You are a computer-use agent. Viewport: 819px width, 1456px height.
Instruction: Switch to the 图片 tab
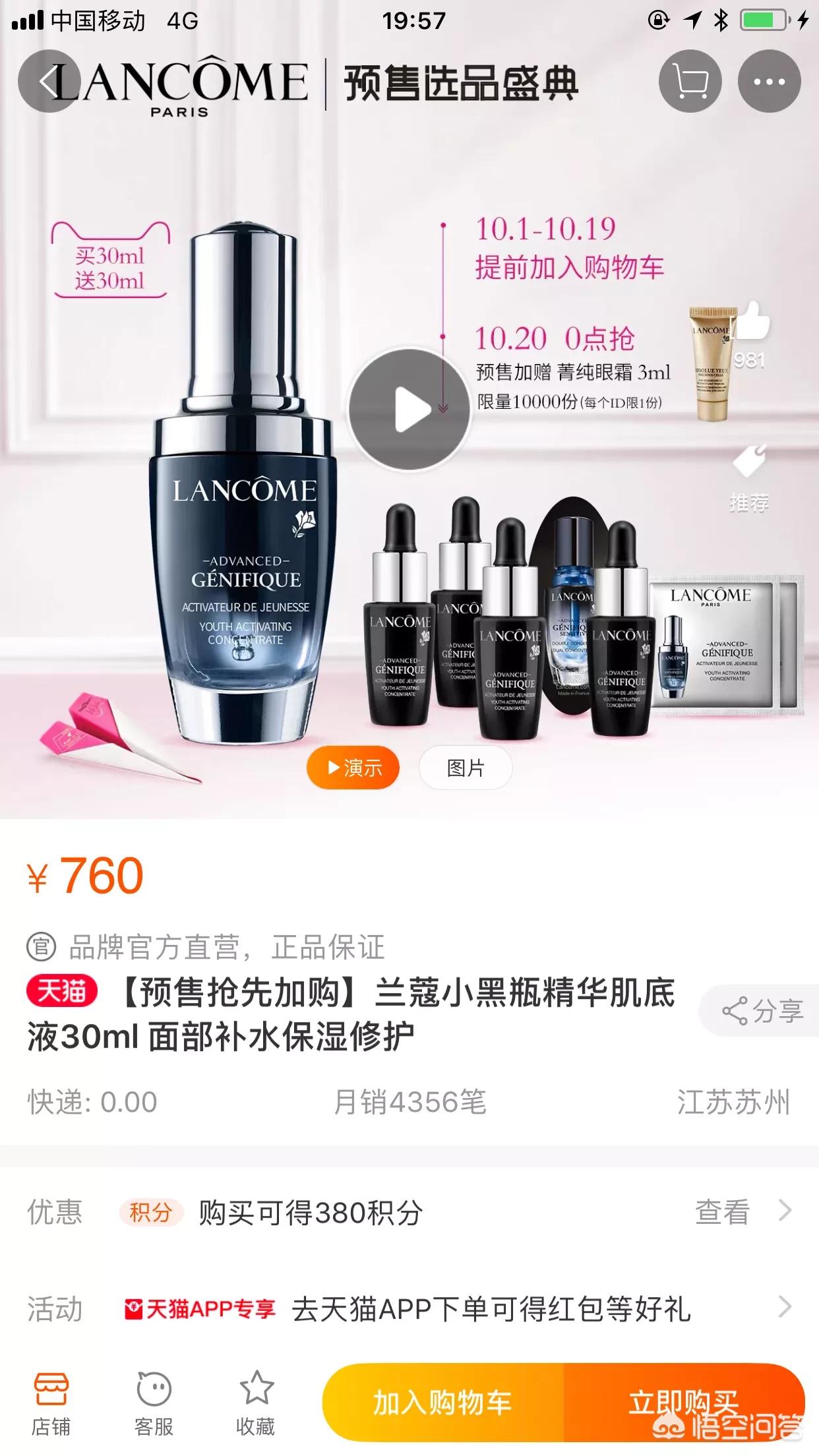(466, 768)
